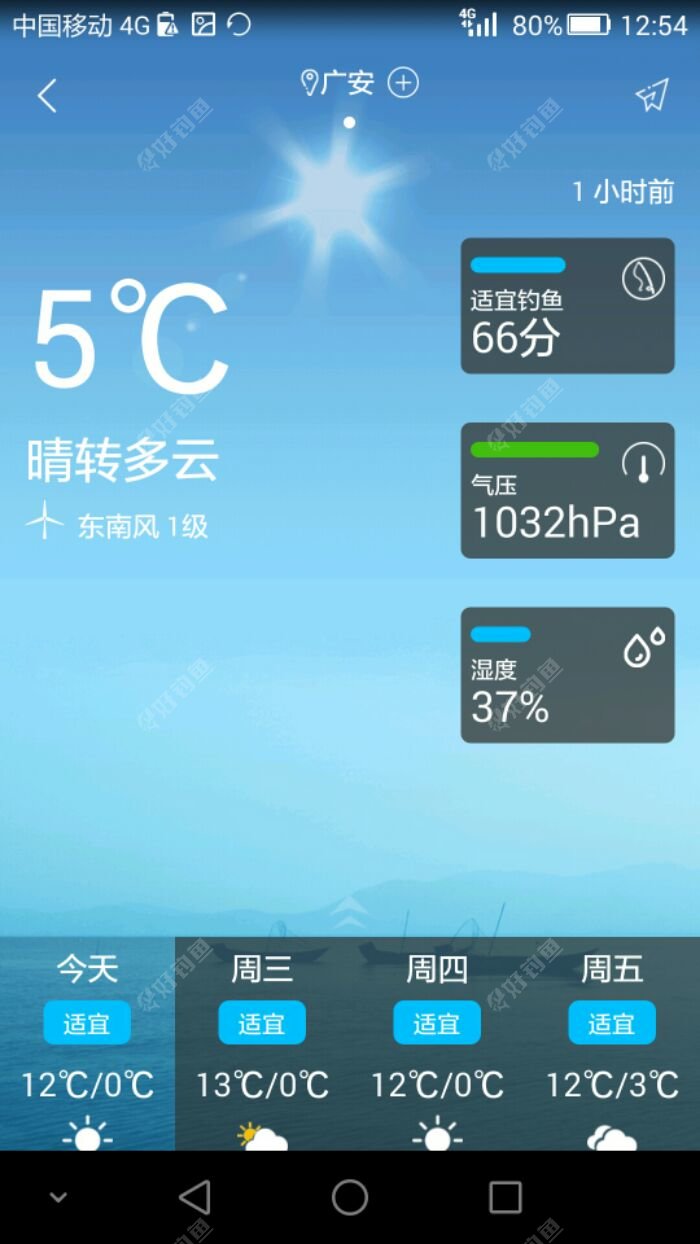This screenshot has width=700, height=1244.
Task: Go back using the top-left arrow
Action: click(x=47, y=96)
